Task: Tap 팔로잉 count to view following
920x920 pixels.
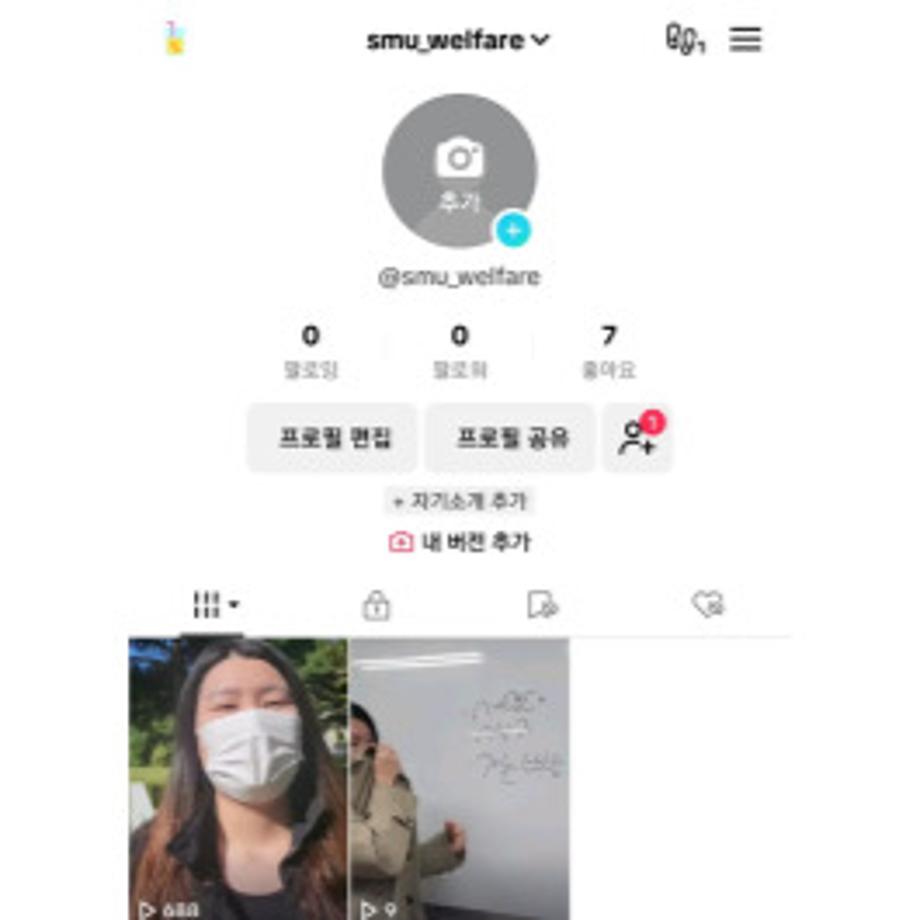Action: click(311, 351)
